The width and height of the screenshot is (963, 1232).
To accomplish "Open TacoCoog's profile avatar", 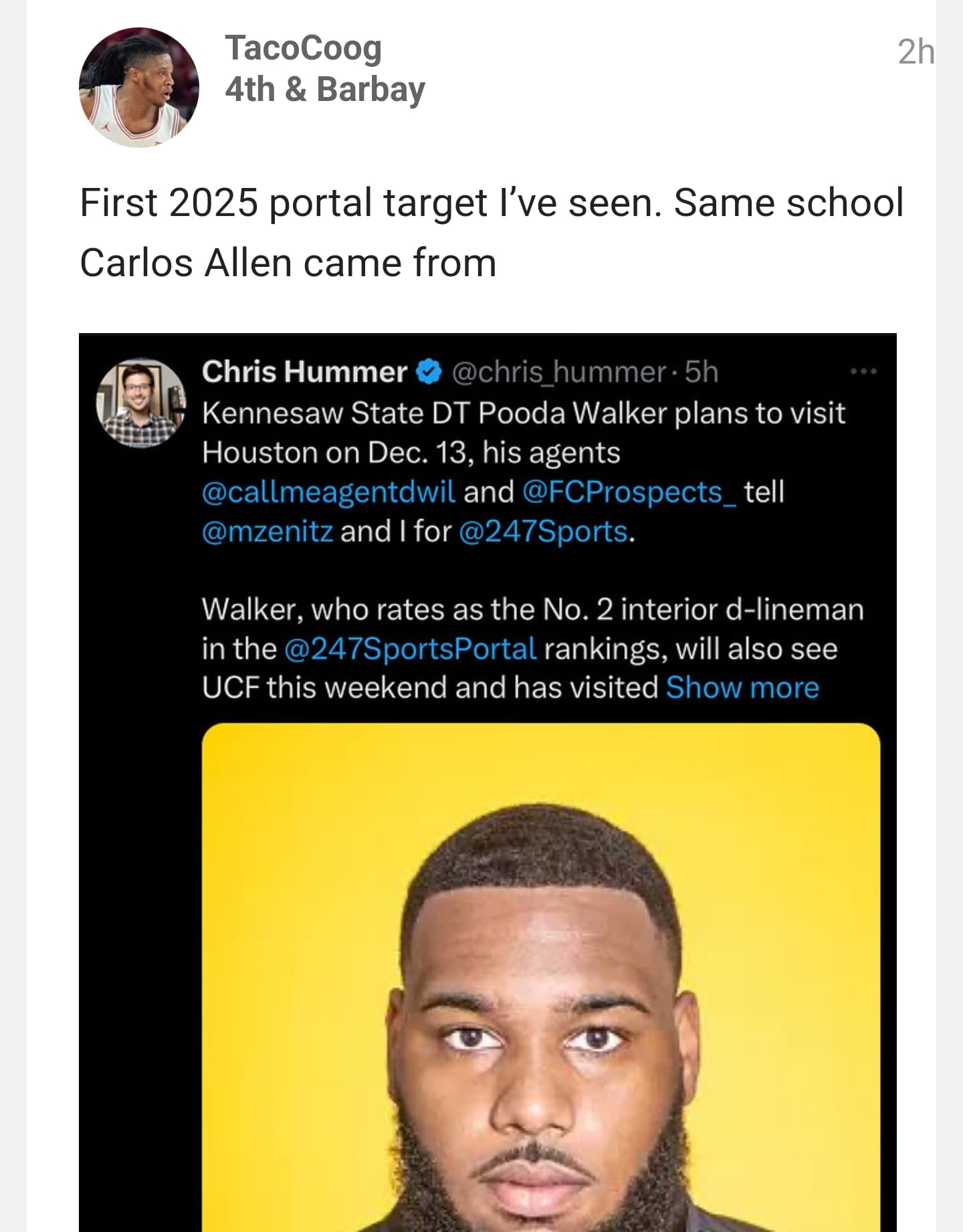I will (x=138, y=88).
